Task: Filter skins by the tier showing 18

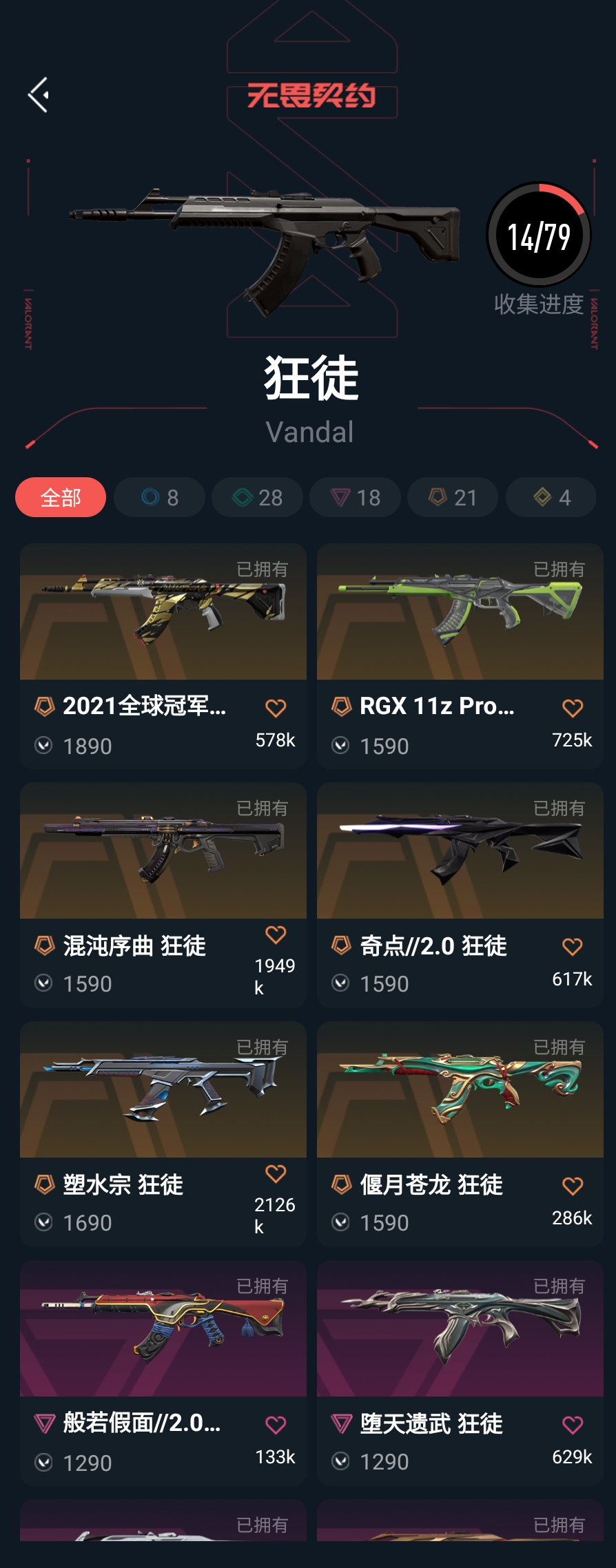Action: (x=355, y=497)
